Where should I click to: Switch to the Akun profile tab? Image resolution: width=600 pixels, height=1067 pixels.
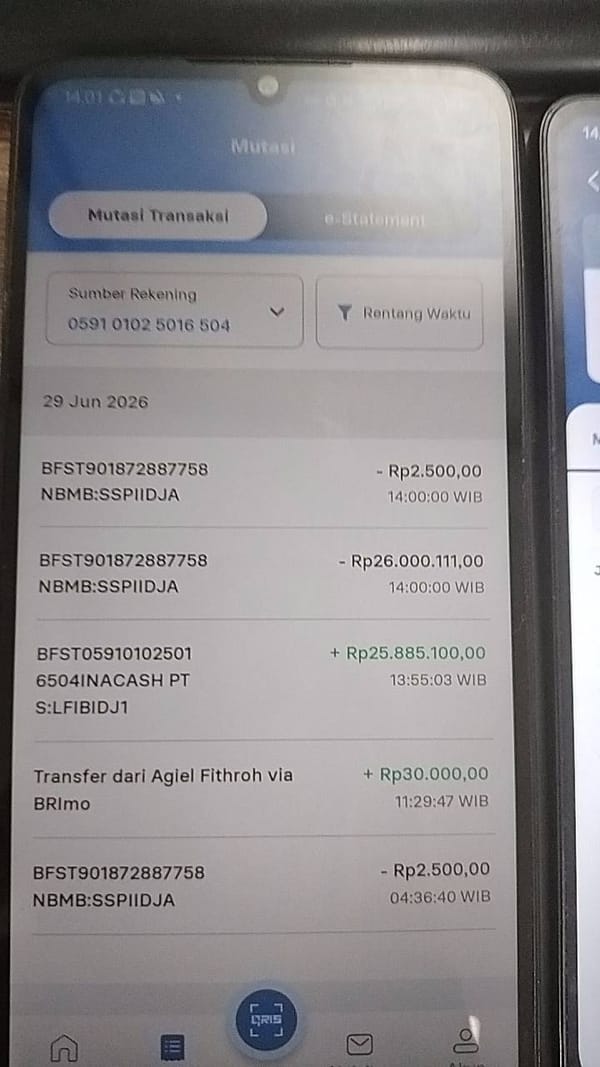pos(465,1041)
